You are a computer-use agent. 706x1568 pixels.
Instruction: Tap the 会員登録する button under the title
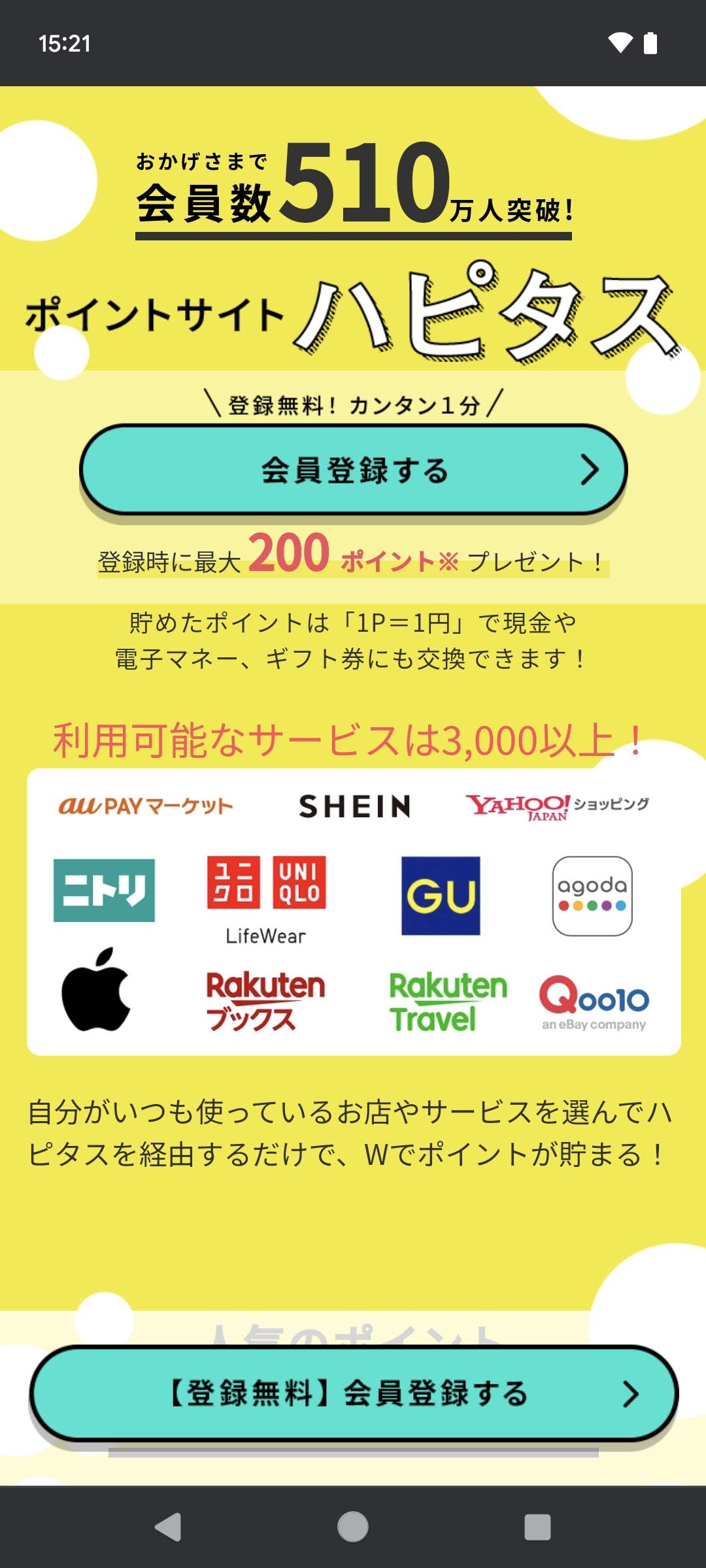pyautogui.click(x=353, y=470)
